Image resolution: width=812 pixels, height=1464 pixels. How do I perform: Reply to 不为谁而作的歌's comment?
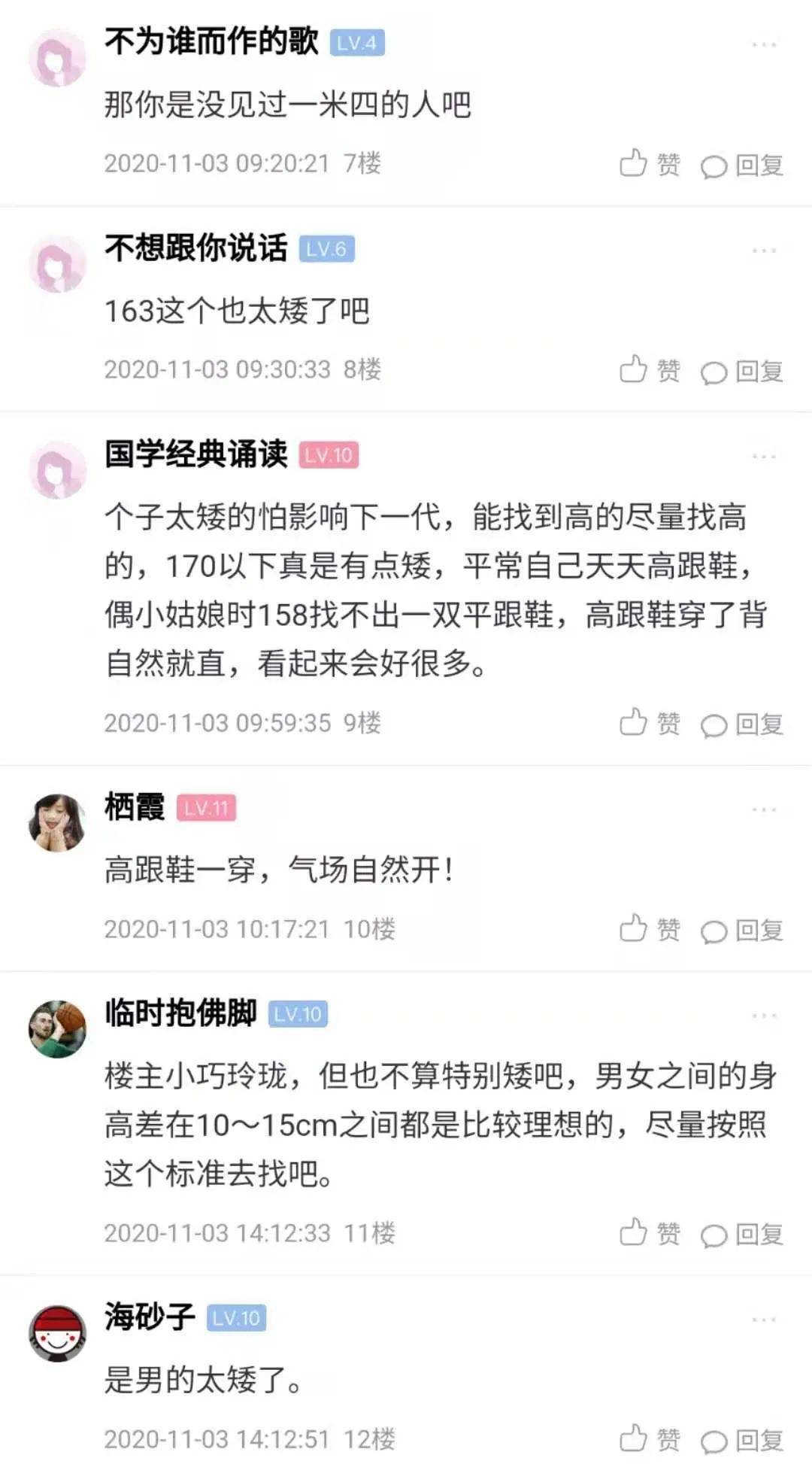[742, 165]
